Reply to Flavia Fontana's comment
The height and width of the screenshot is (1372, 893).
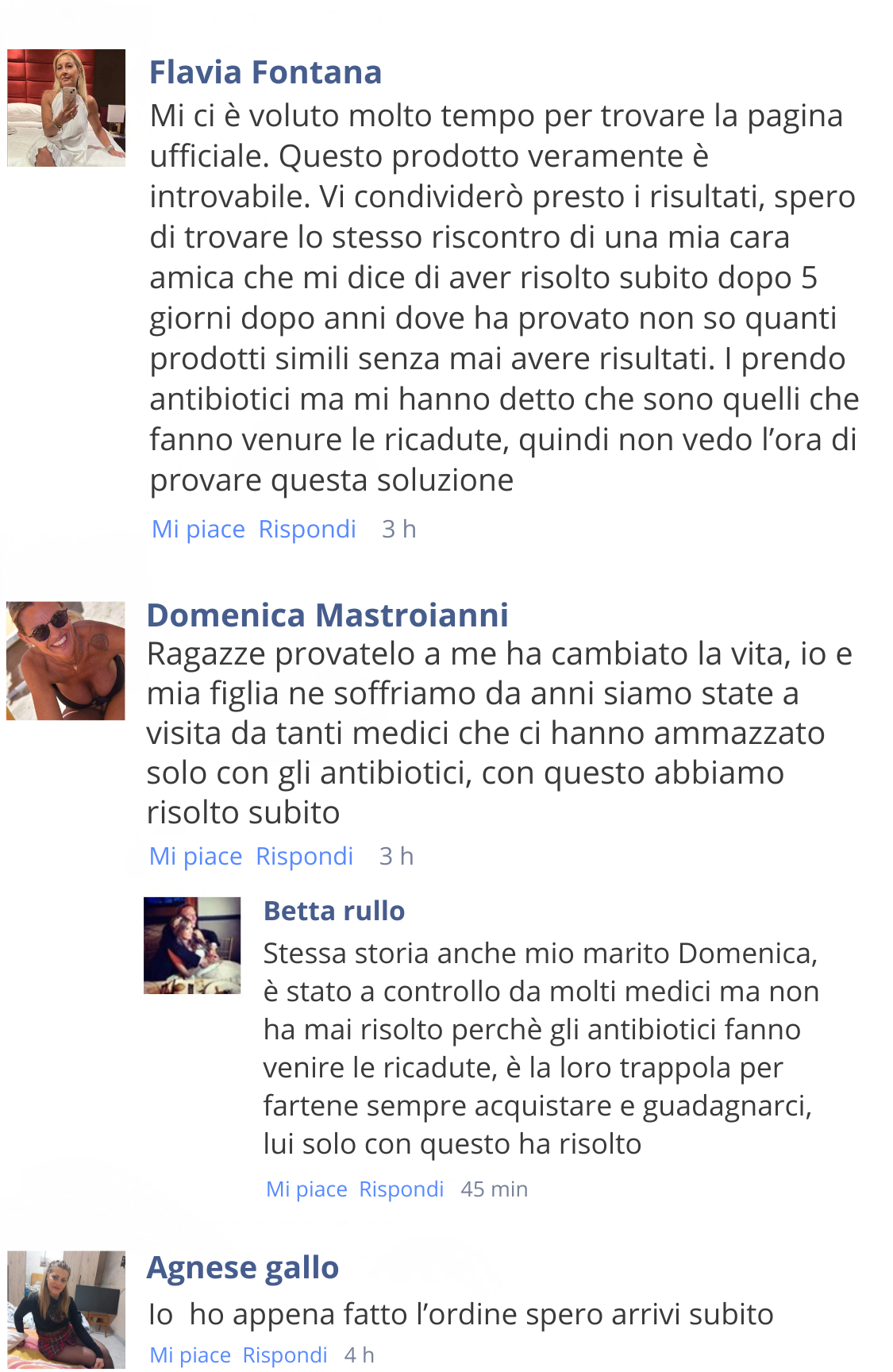tap(306, 529)
